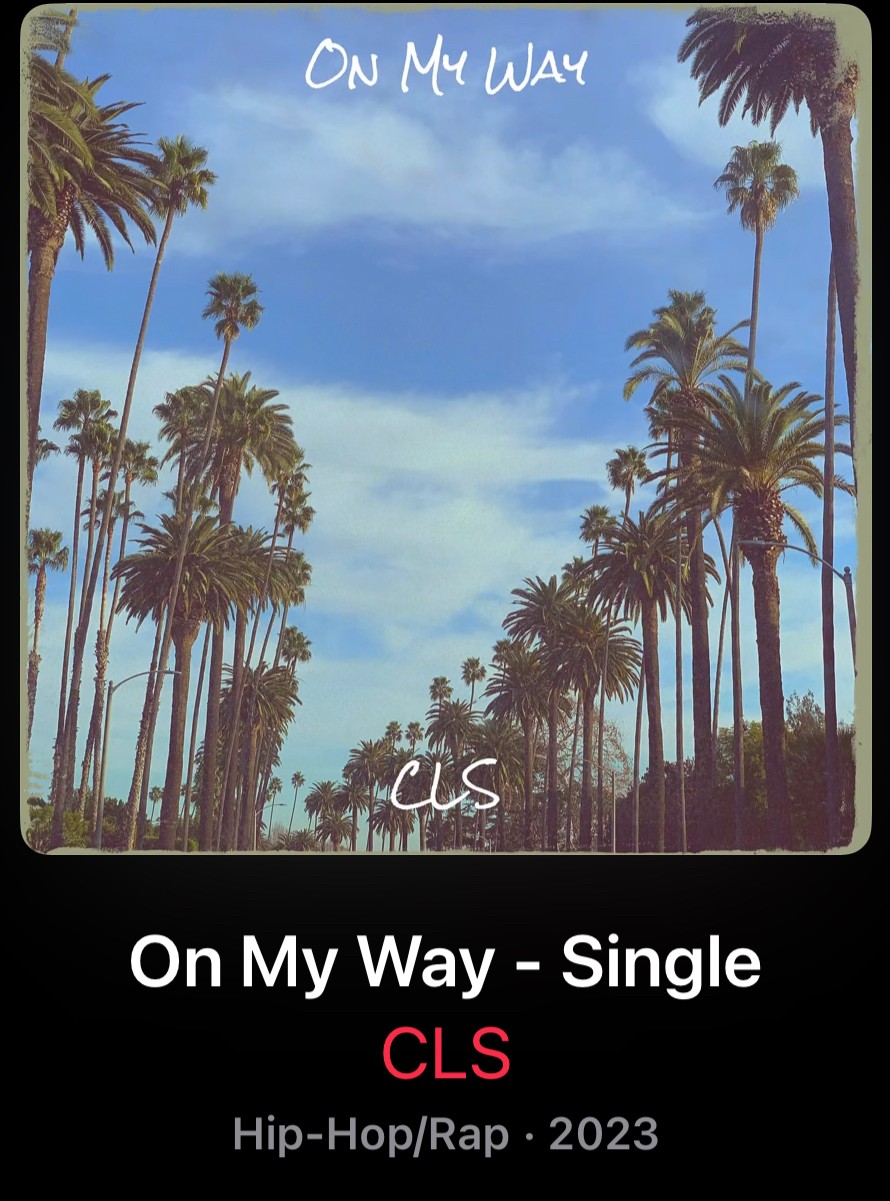Open the CLS artist page link

click(446, 1053)
